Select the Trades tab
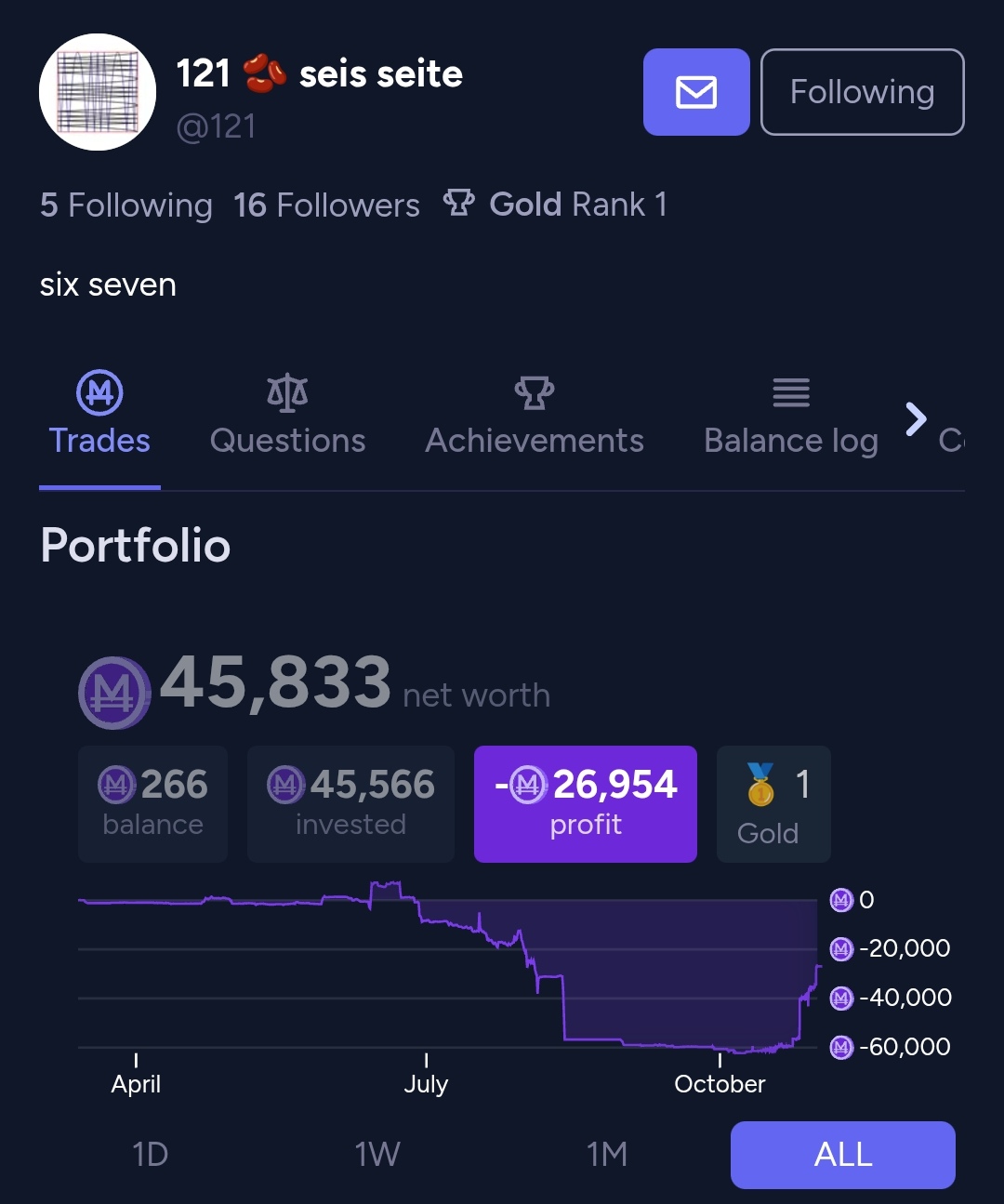The image size is (1004, 1204). pos(99,417)
